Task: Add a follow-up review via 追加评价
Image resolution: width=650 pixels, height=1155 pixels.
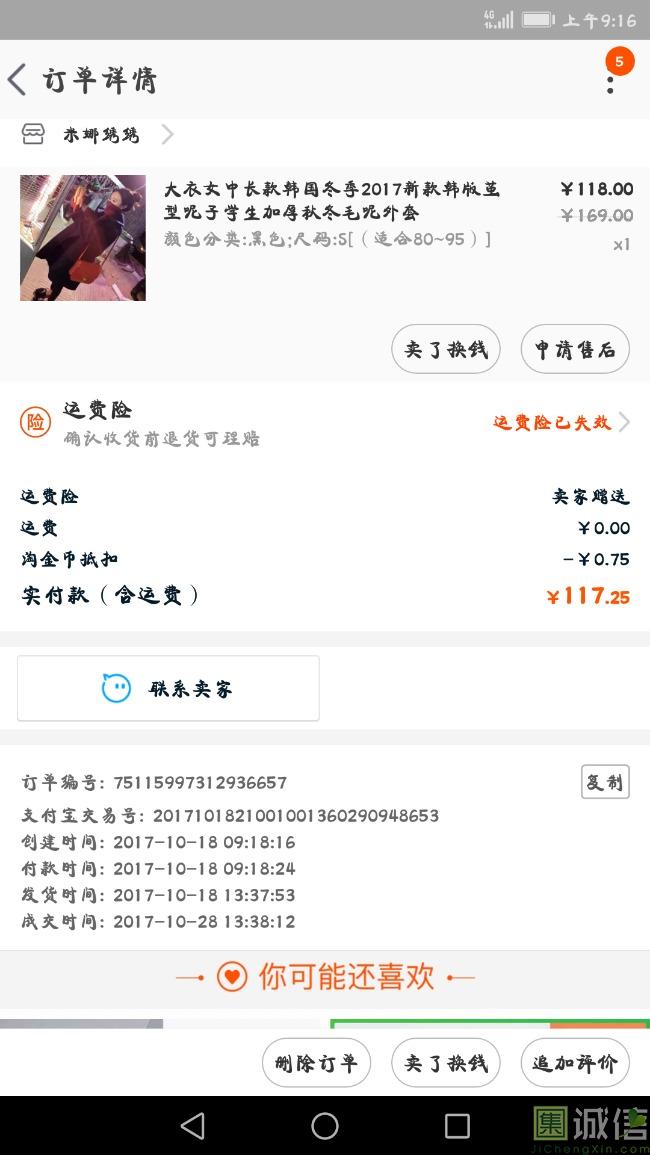Action: (x=576, y=1062)
